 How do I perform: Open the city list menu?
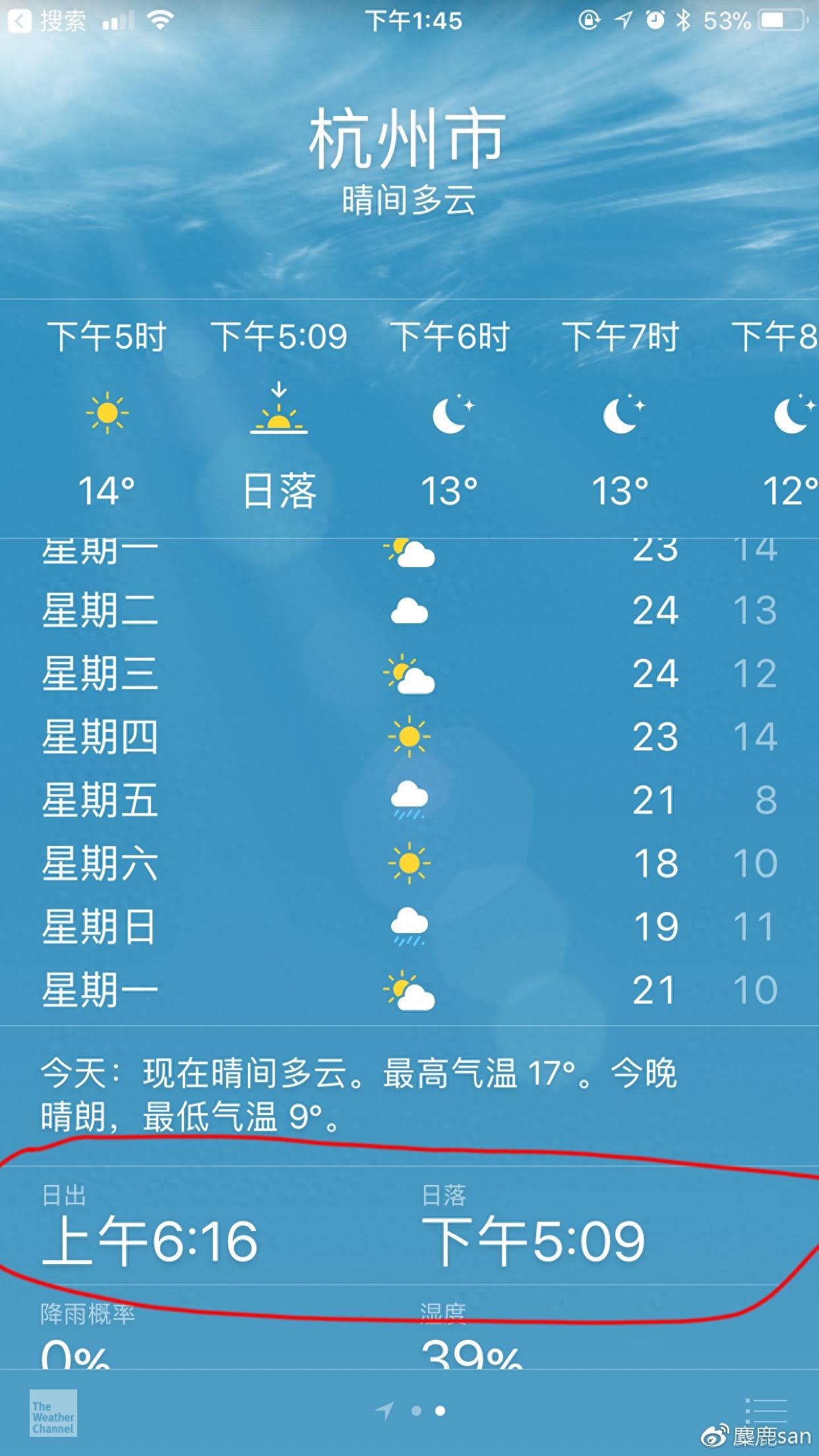click(x=767, y=1410)
